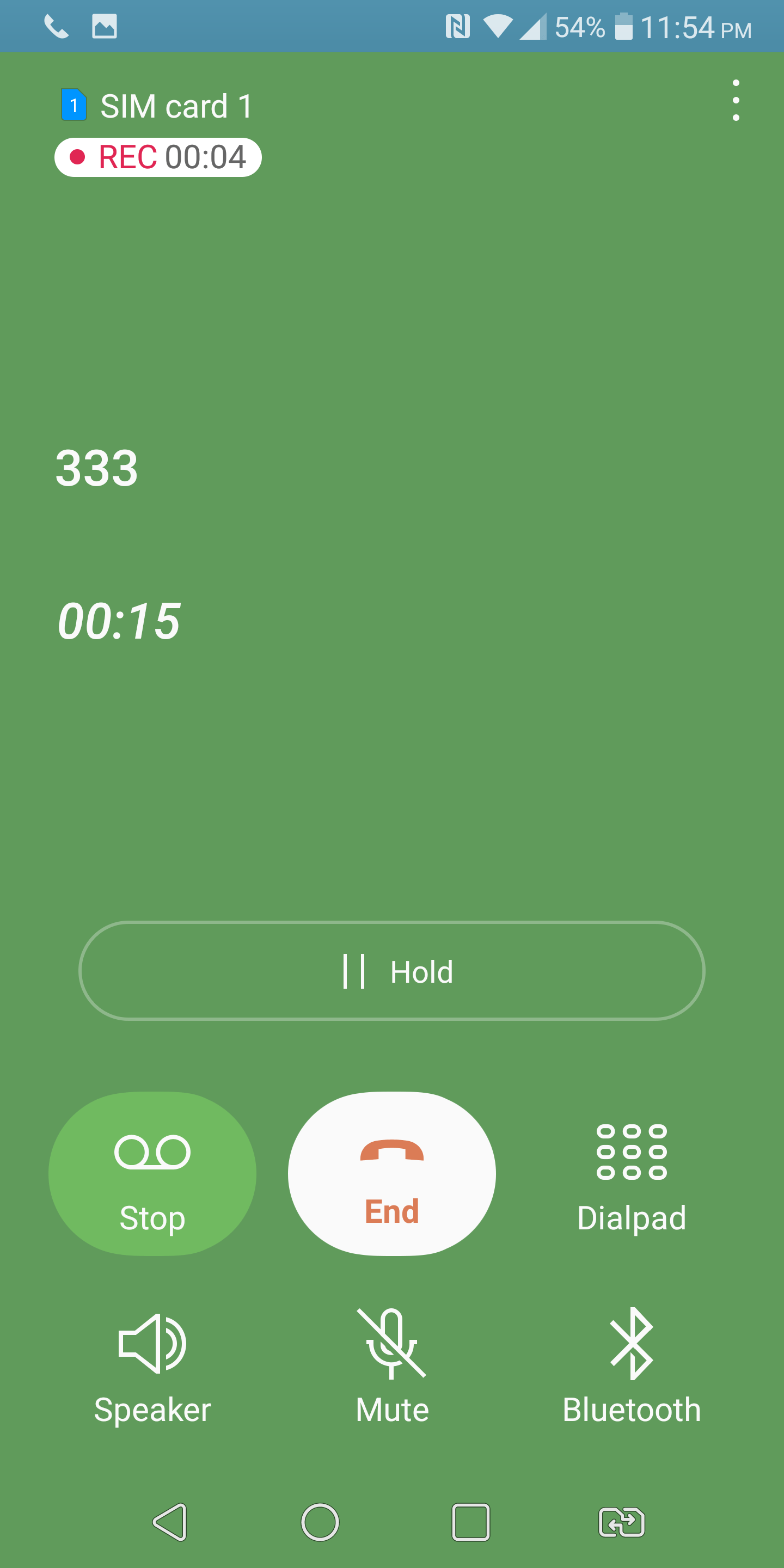Turn on Speaker

152,1367
